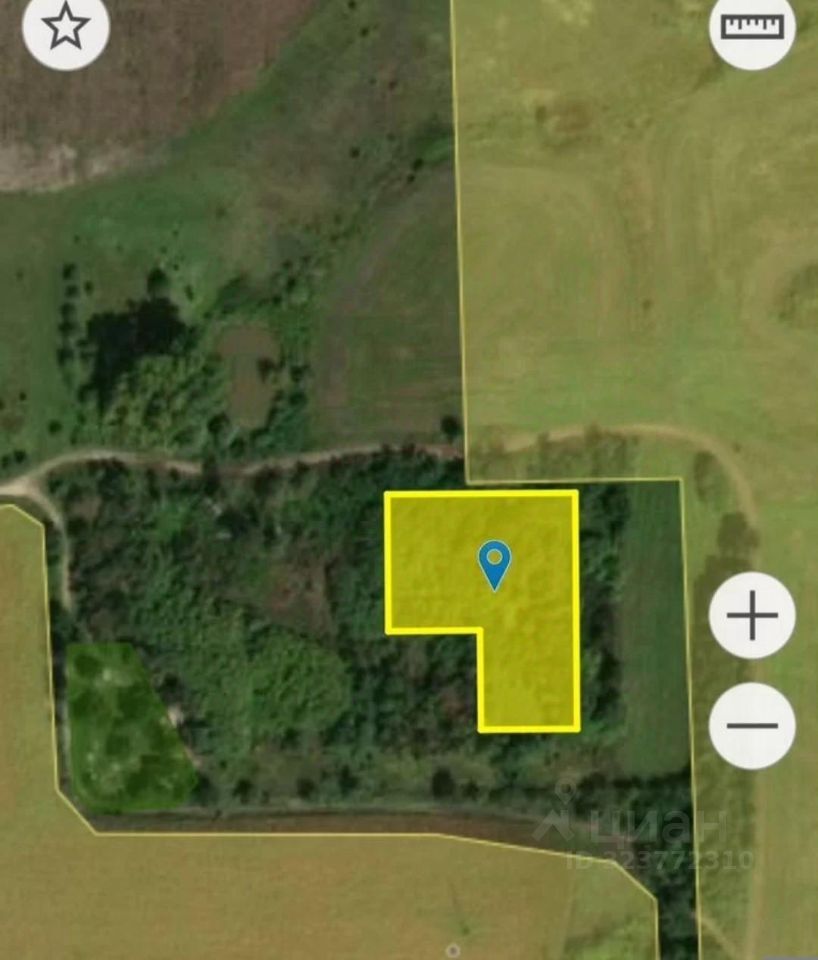Viewport: 818px width, 960px height.
Task: Zoom in the map with the plus button
Action: [x=752, y=616]
